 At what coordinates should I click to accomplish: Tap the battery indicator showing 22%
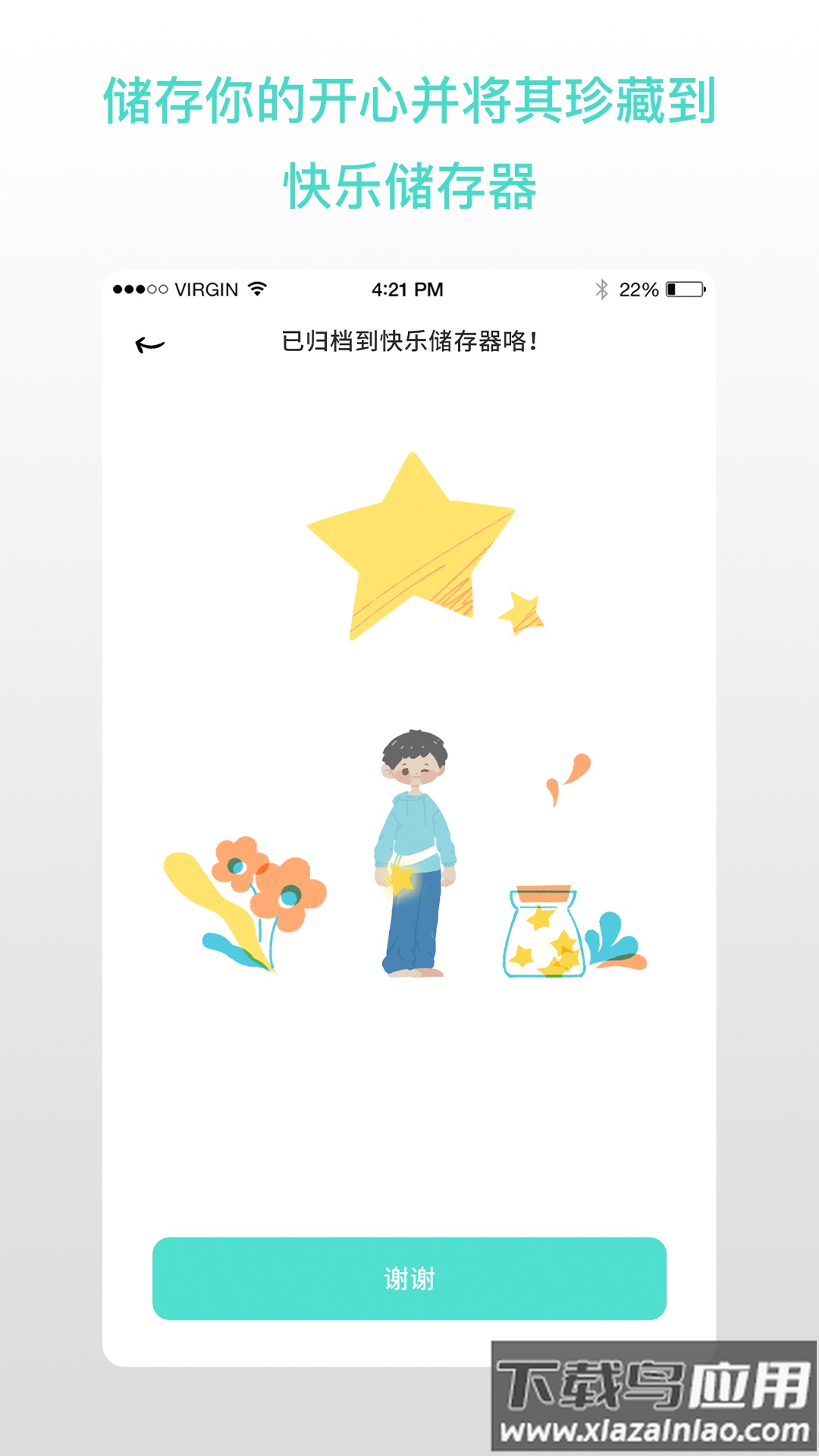[x=679, y=289]
